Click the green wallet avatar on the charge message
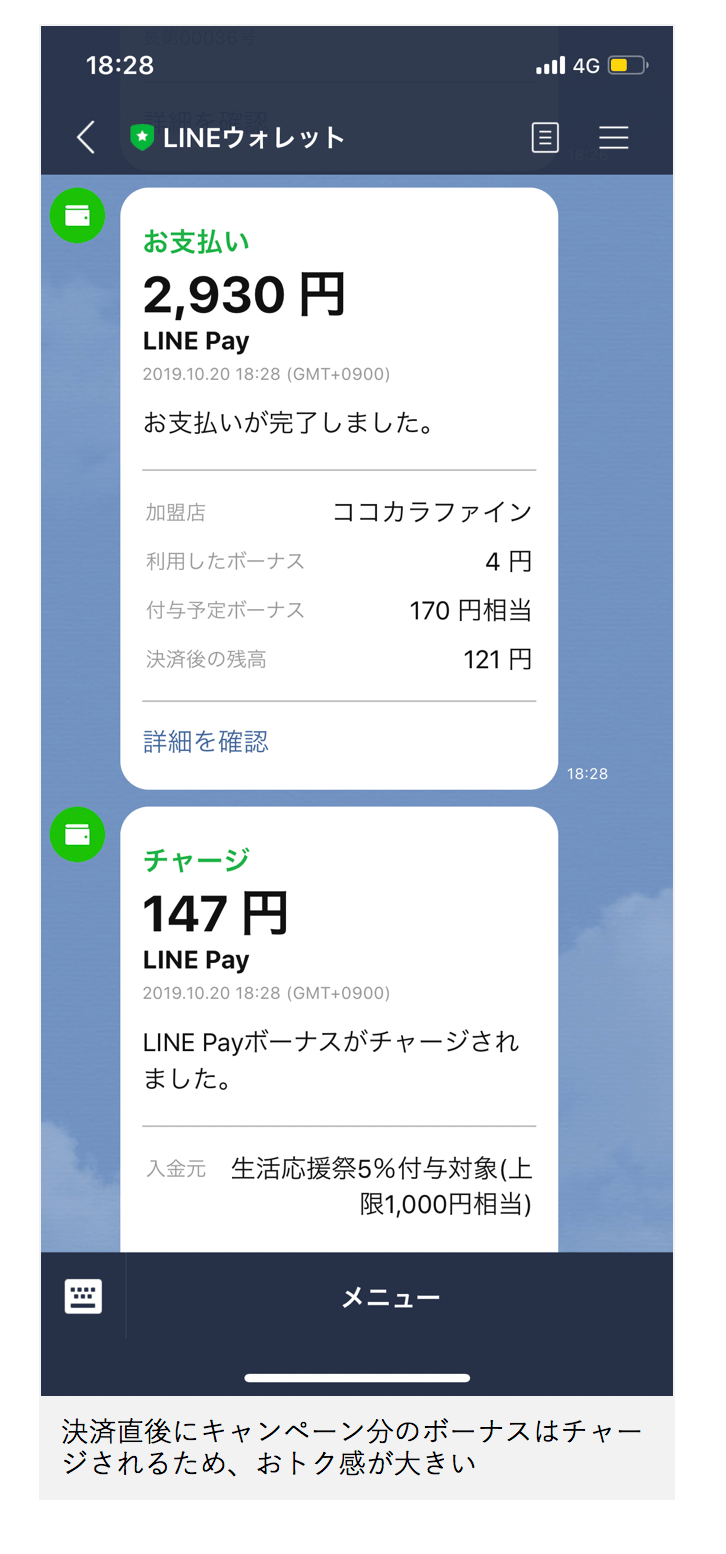The image size is (726, 1554). tap(77, 835)
